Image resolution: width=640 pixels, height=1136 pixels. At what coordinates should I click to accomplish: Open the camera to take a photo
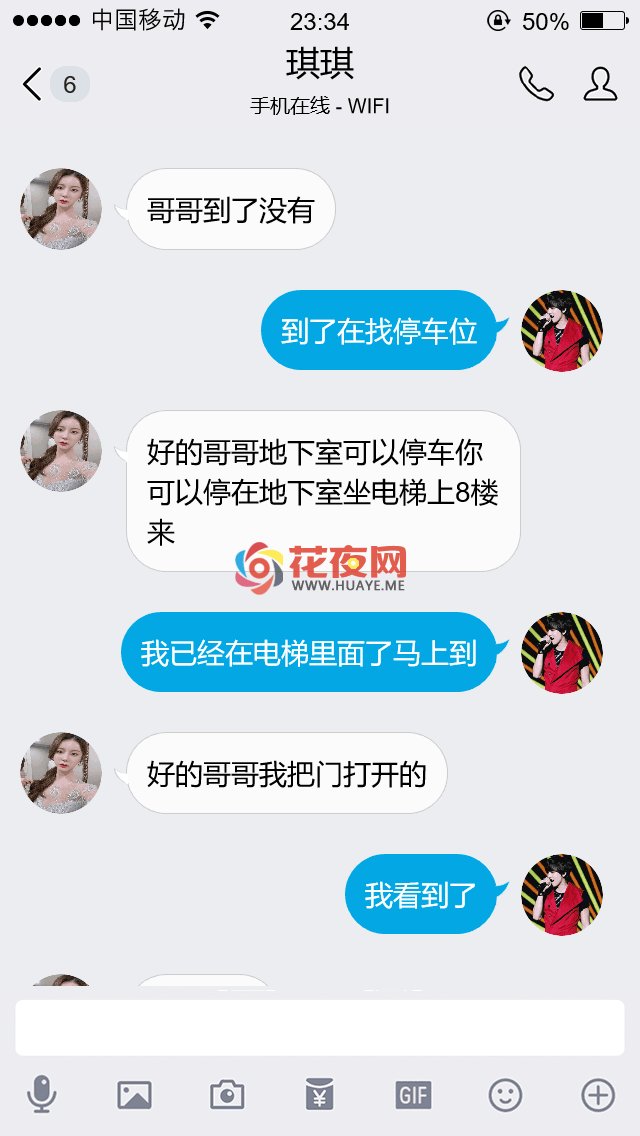[227, 1095]
